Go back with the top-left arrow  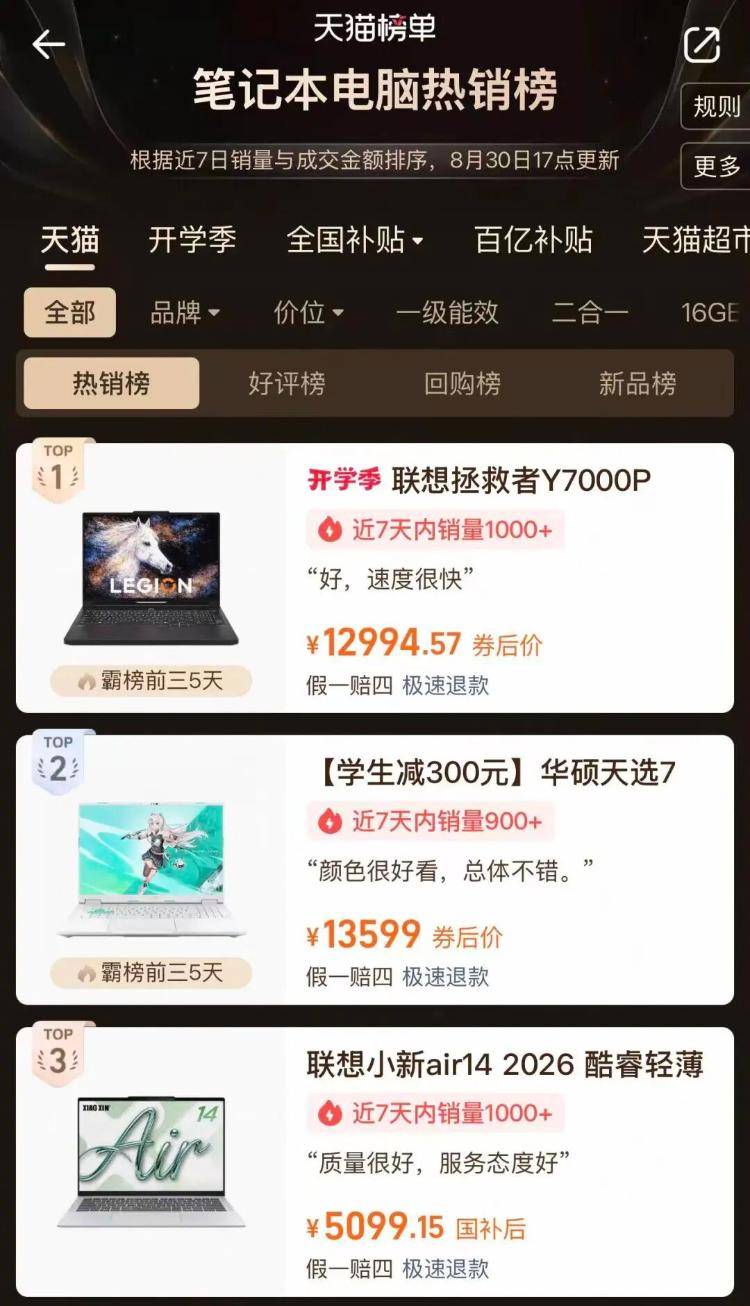tap(48, 44)
